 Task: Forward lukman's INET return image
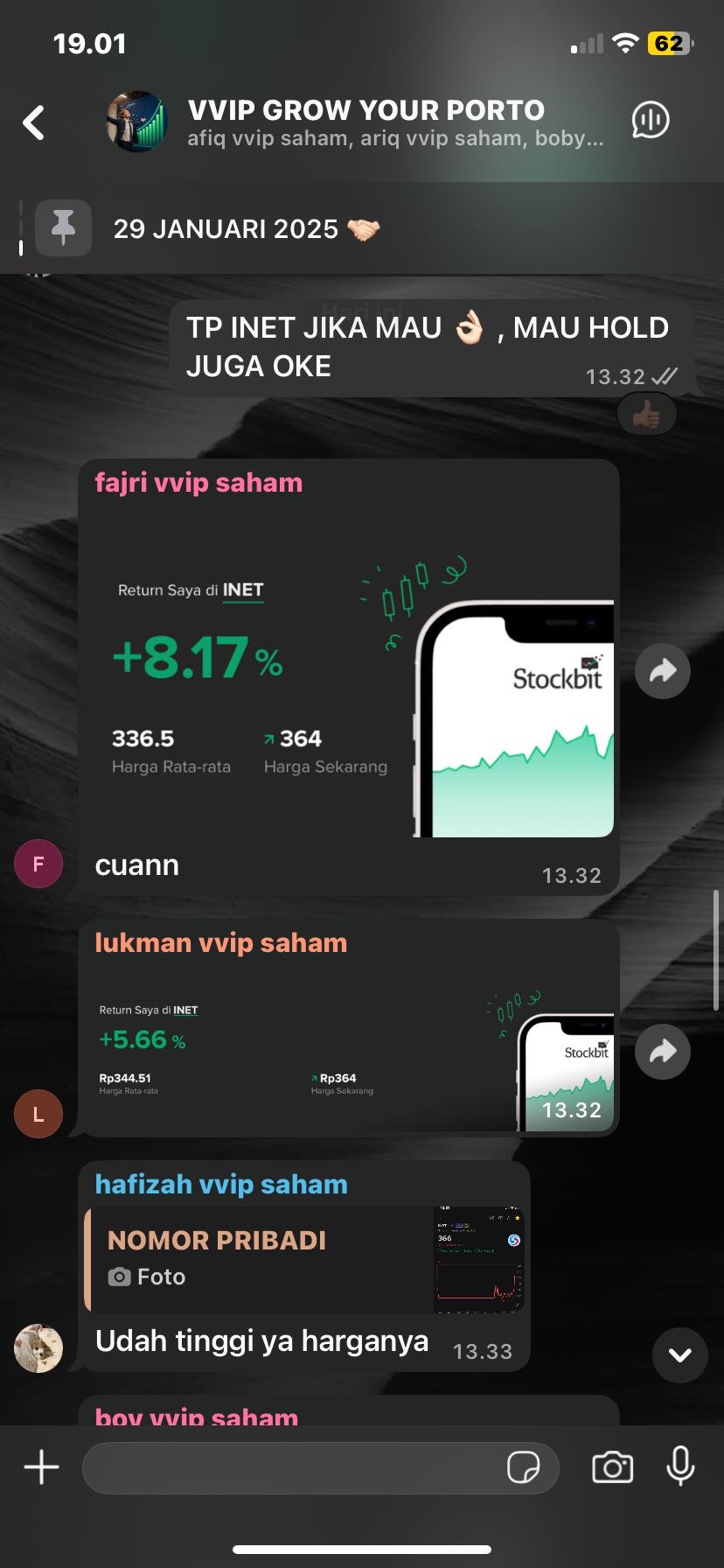[662, 1051]
